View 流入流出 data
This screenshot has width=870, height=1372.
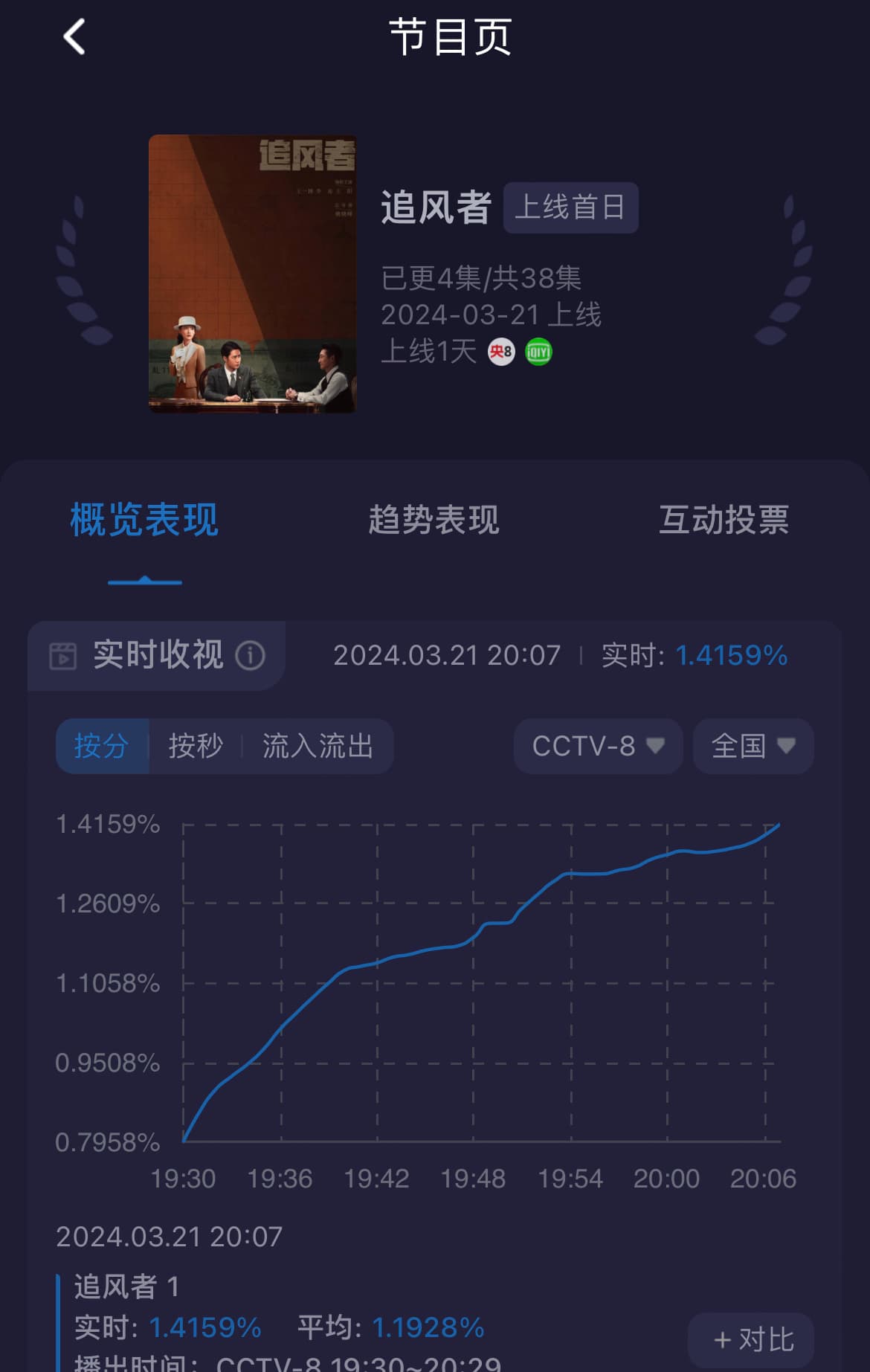318,746
